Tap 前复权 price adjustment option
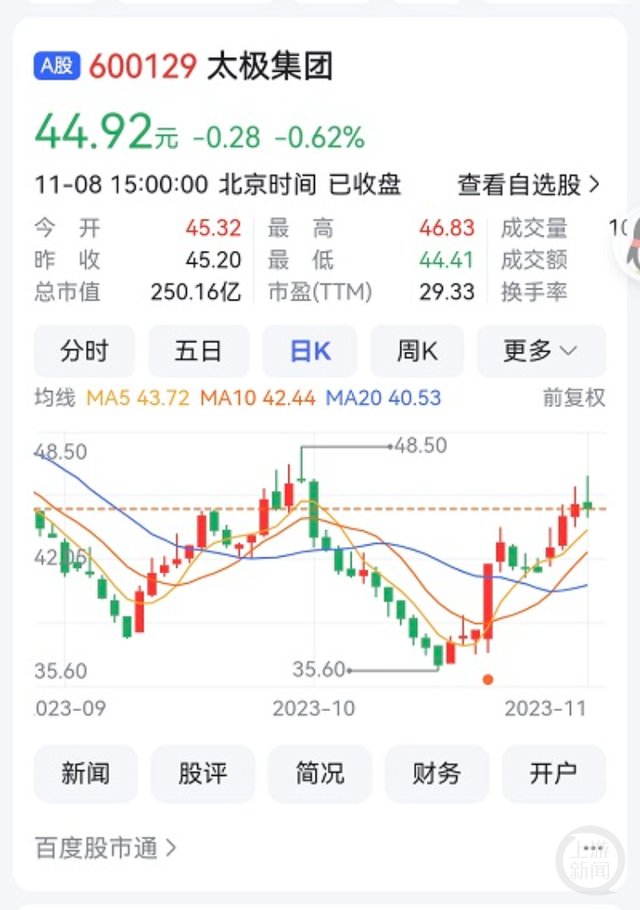 click(574, 398)
